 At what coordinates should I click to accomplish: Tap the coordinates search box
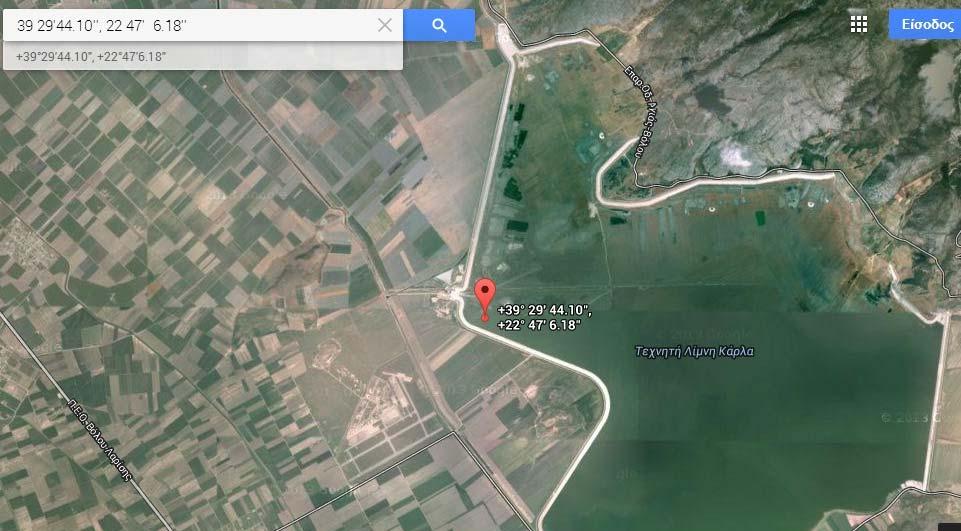(x=190, y=26)
